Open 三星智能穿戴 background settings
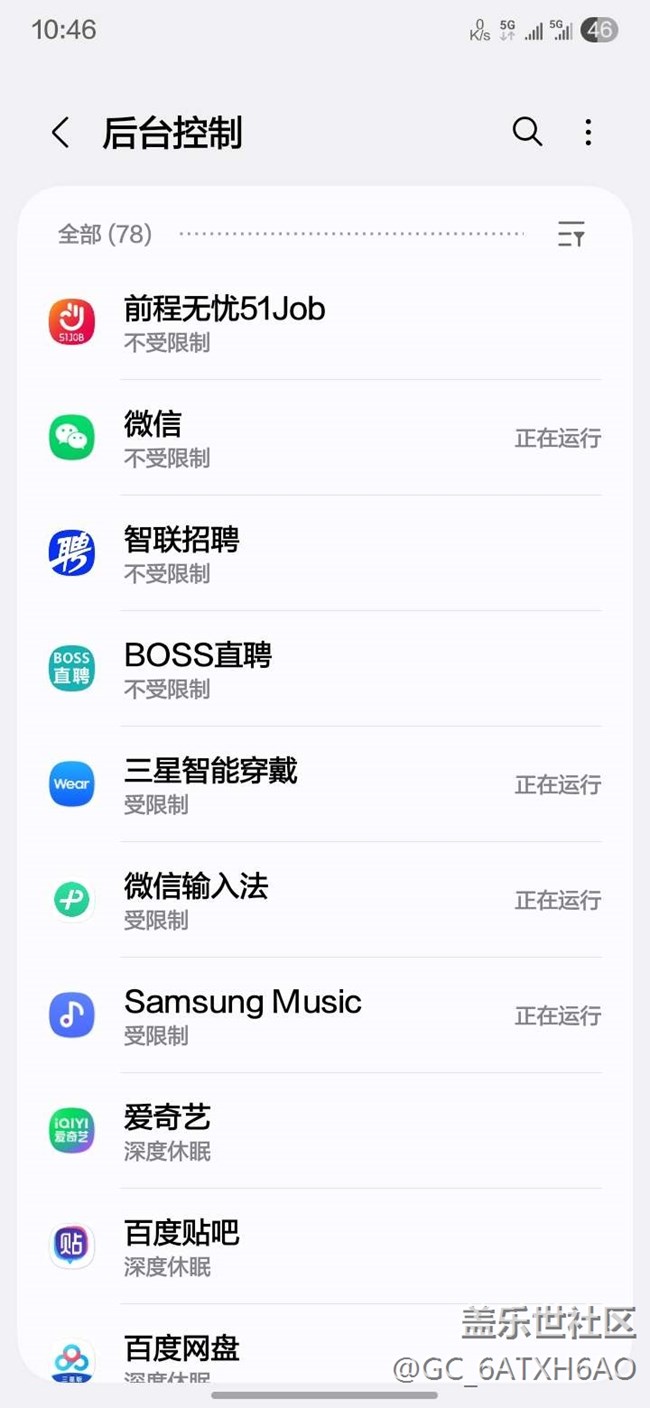 [x=325, y=785]
